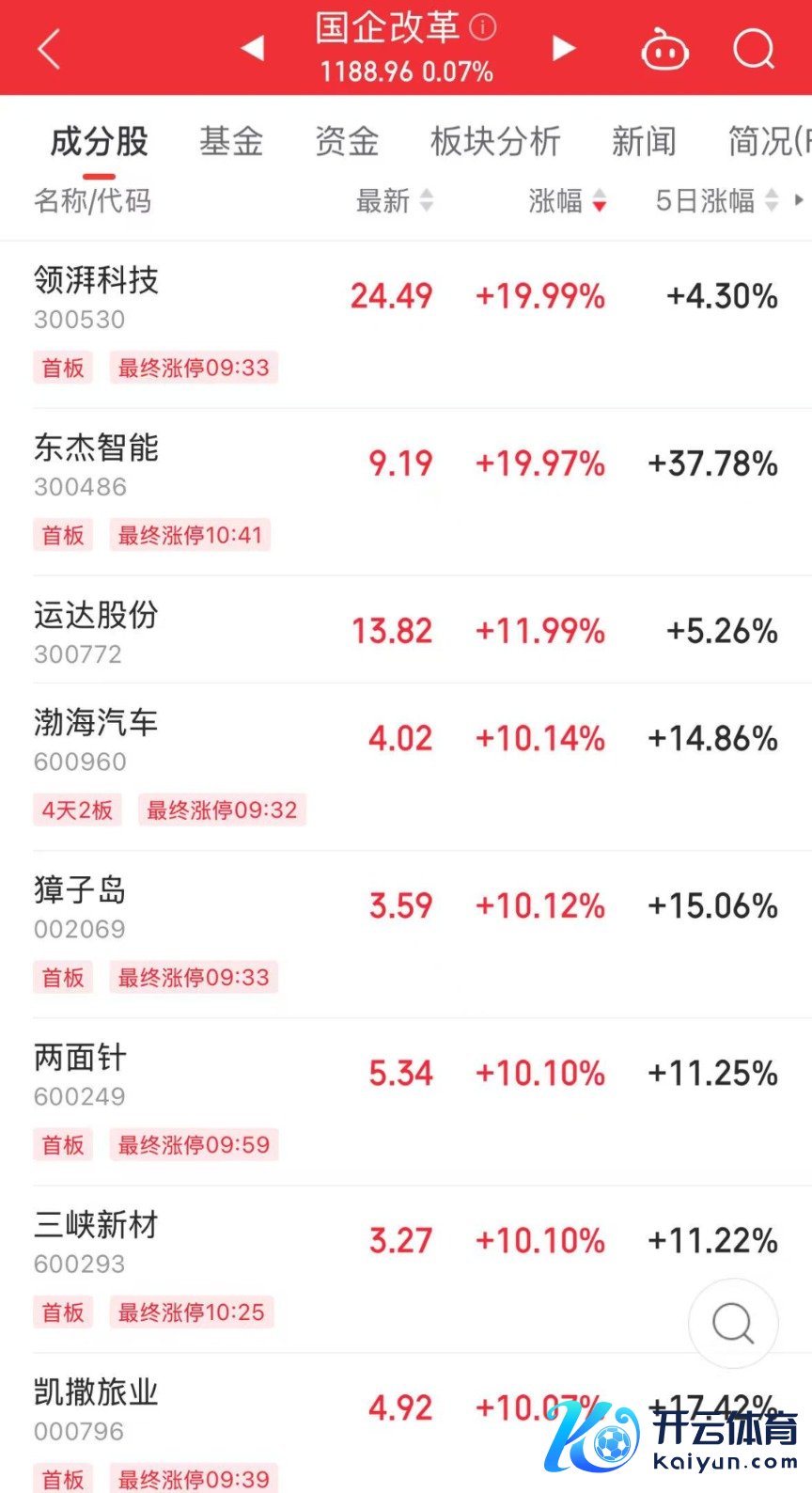
Task: Open the 板块分析 tab
Action: tap(495, 142)
